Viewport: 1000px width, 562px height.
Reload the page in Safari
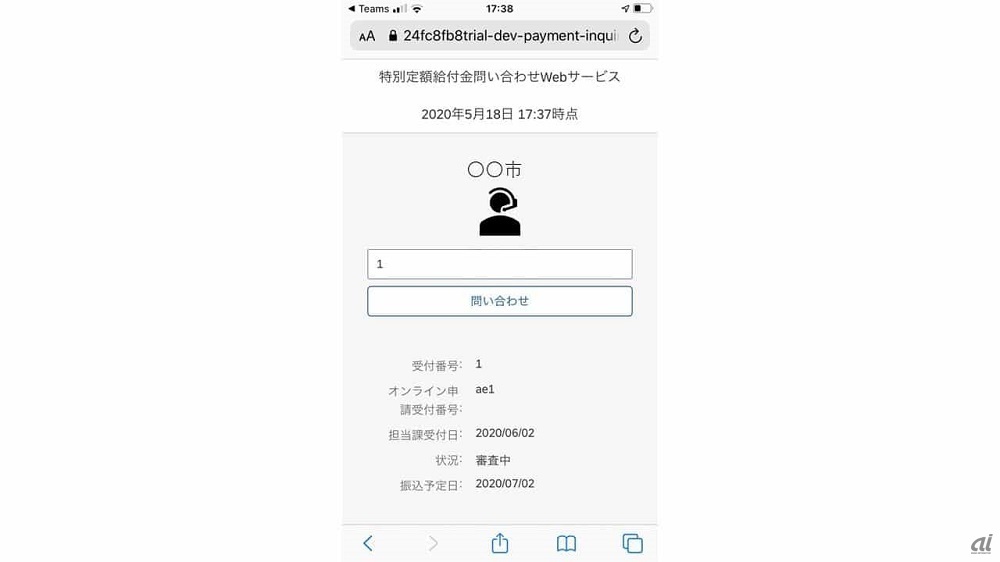[x=635, y=36]
